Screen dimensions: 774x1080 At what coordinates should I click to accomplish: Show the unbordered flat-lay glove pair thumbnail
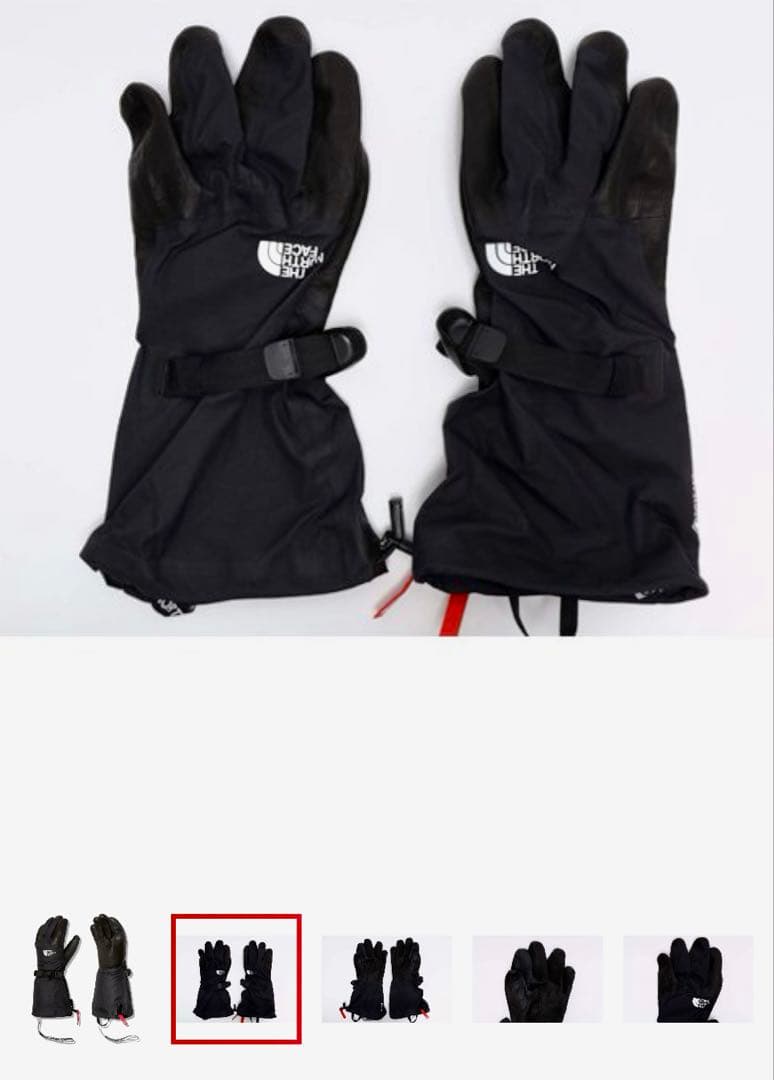tap(387, 978)
